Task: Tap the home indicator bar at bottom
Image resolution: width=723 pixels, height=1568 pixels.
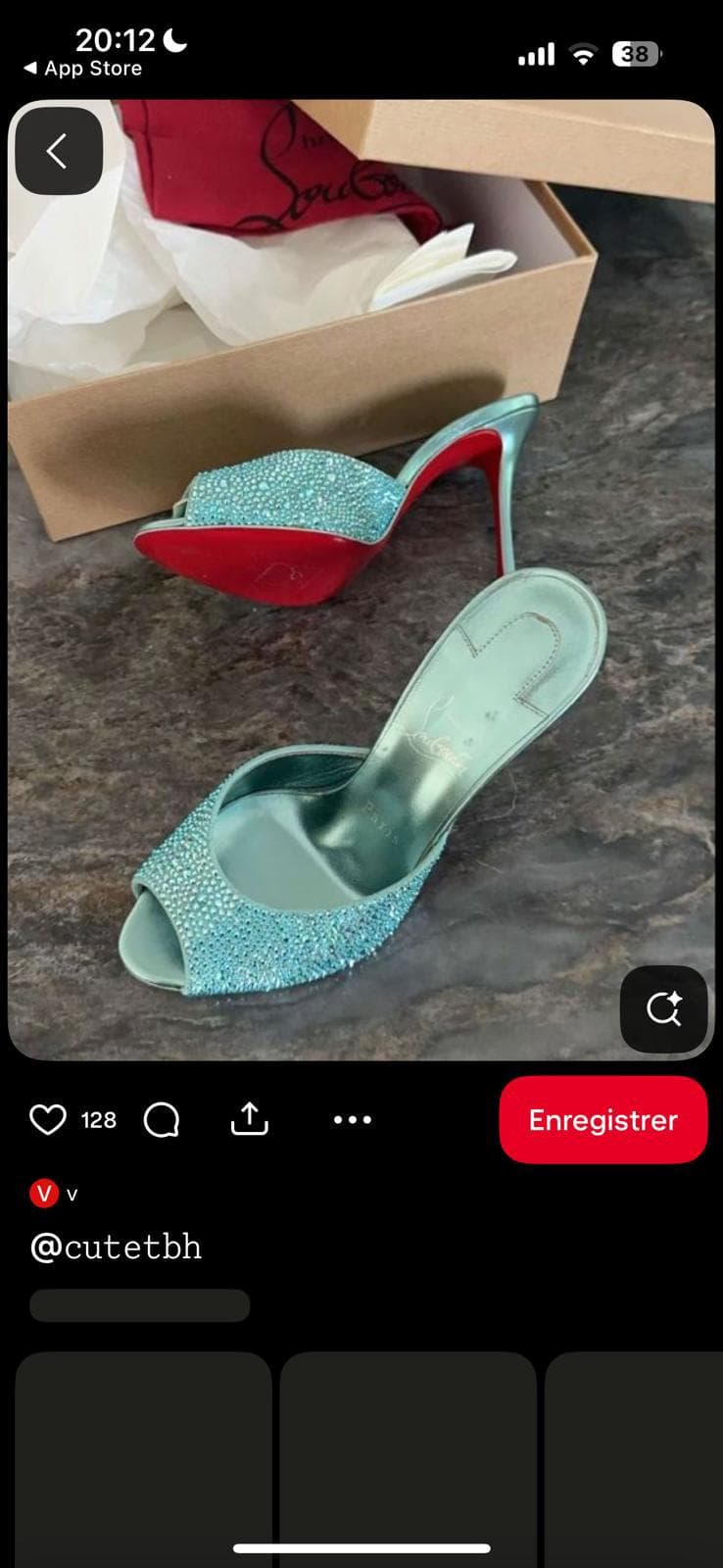Action: pos(361,1548)
